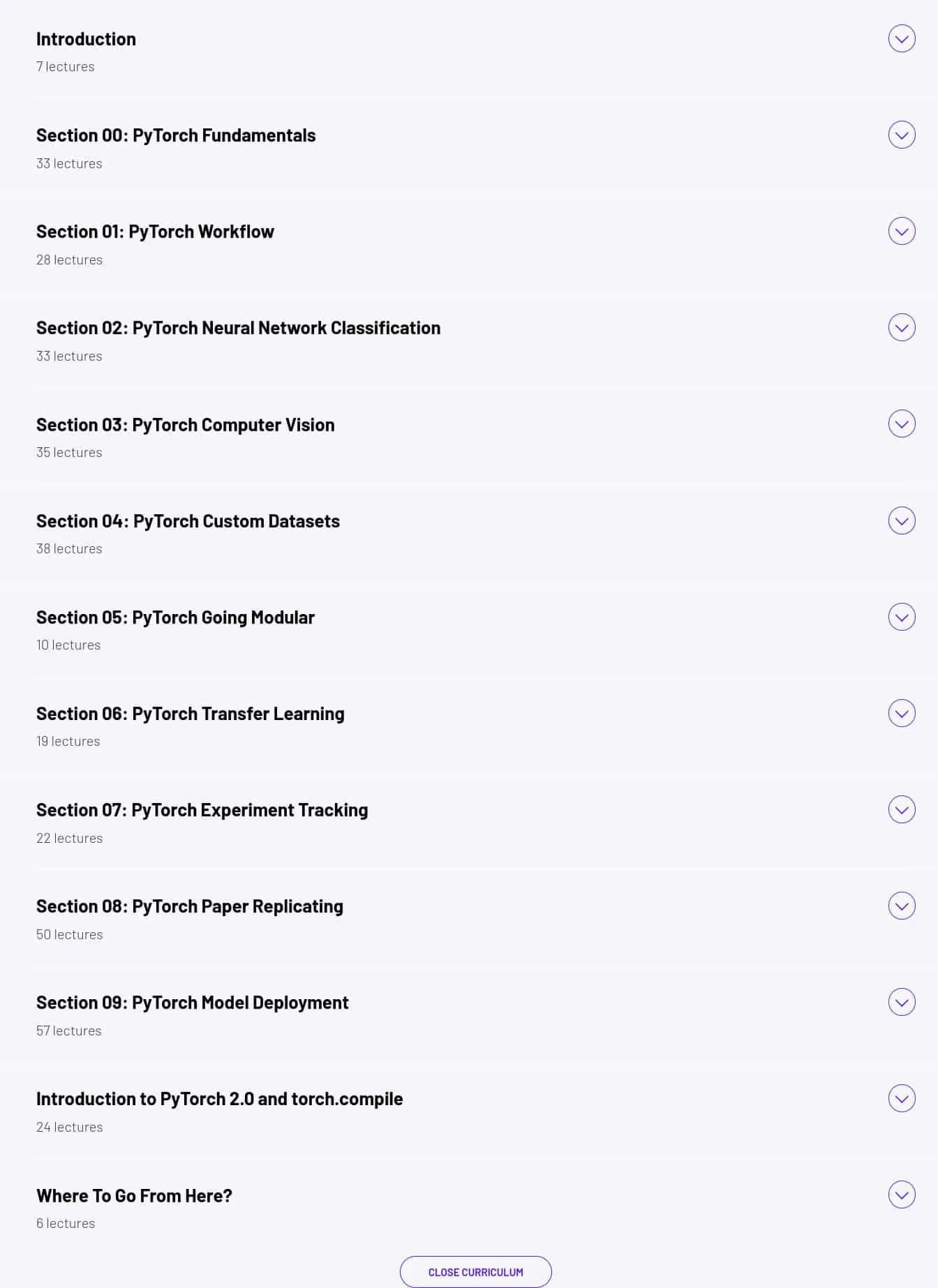
Task: Expand Section 07: PyTorch Experiment Tracking
Action: tap(902, 809)
